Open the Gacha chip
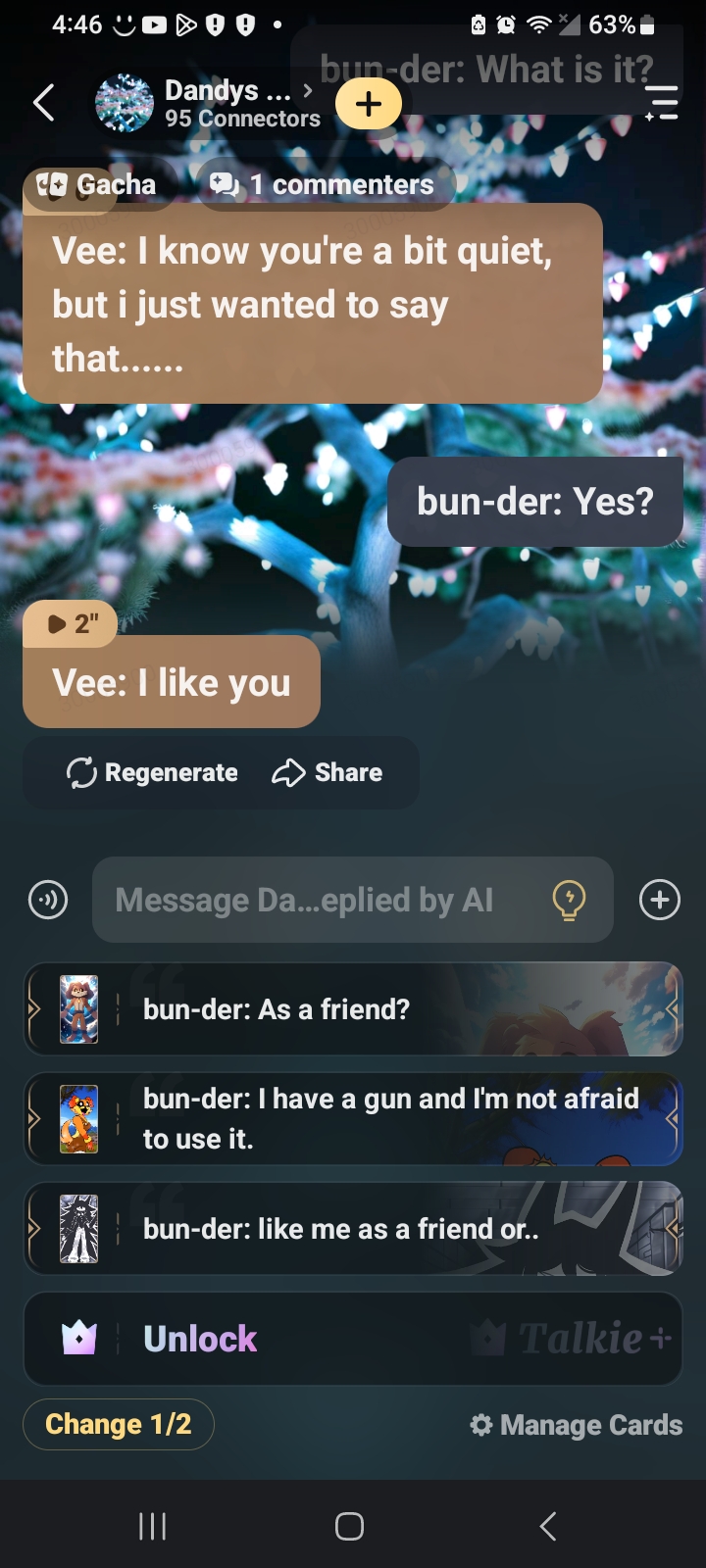The height and width of the screenshot is (1568, 706). (x=98, y=184)
